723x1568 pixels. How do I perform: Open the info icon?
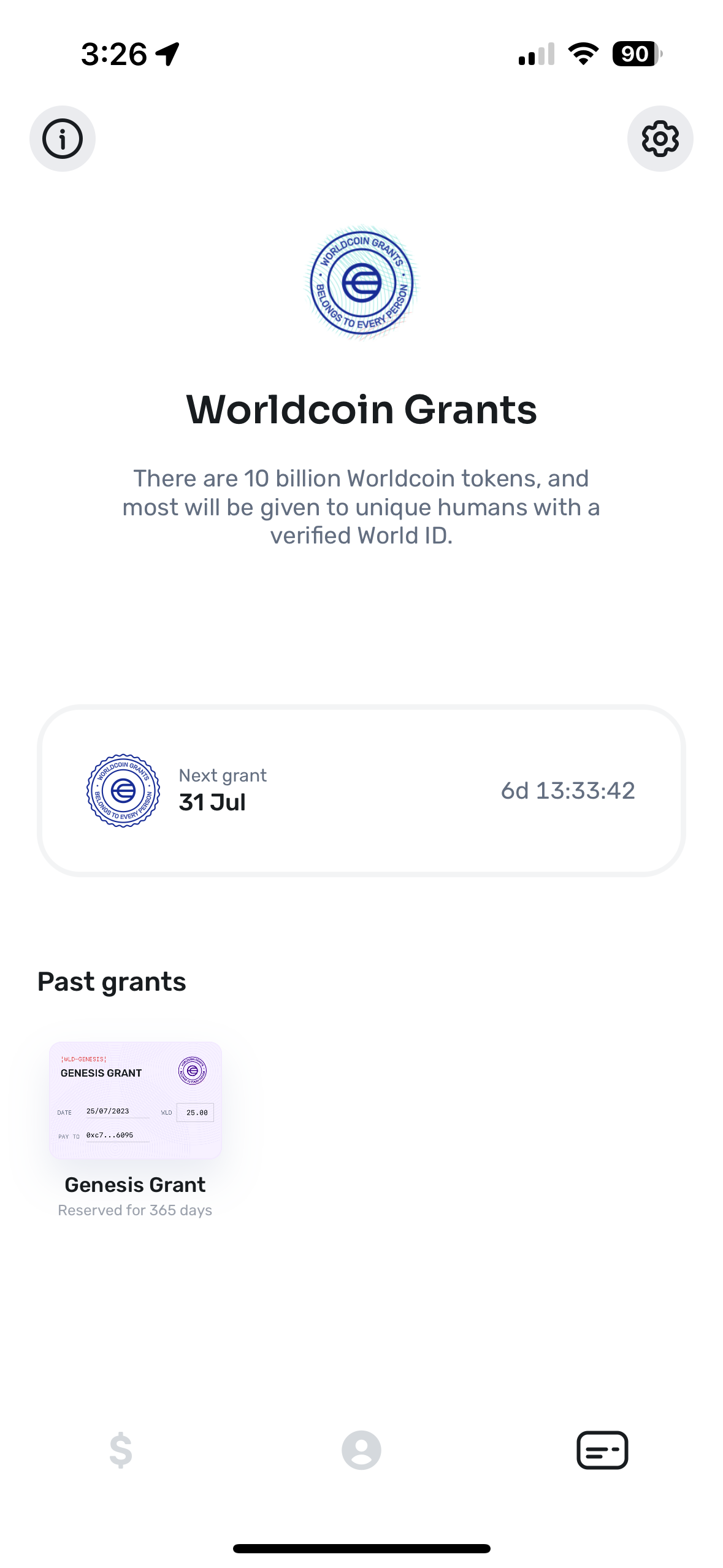pos(63,139)
